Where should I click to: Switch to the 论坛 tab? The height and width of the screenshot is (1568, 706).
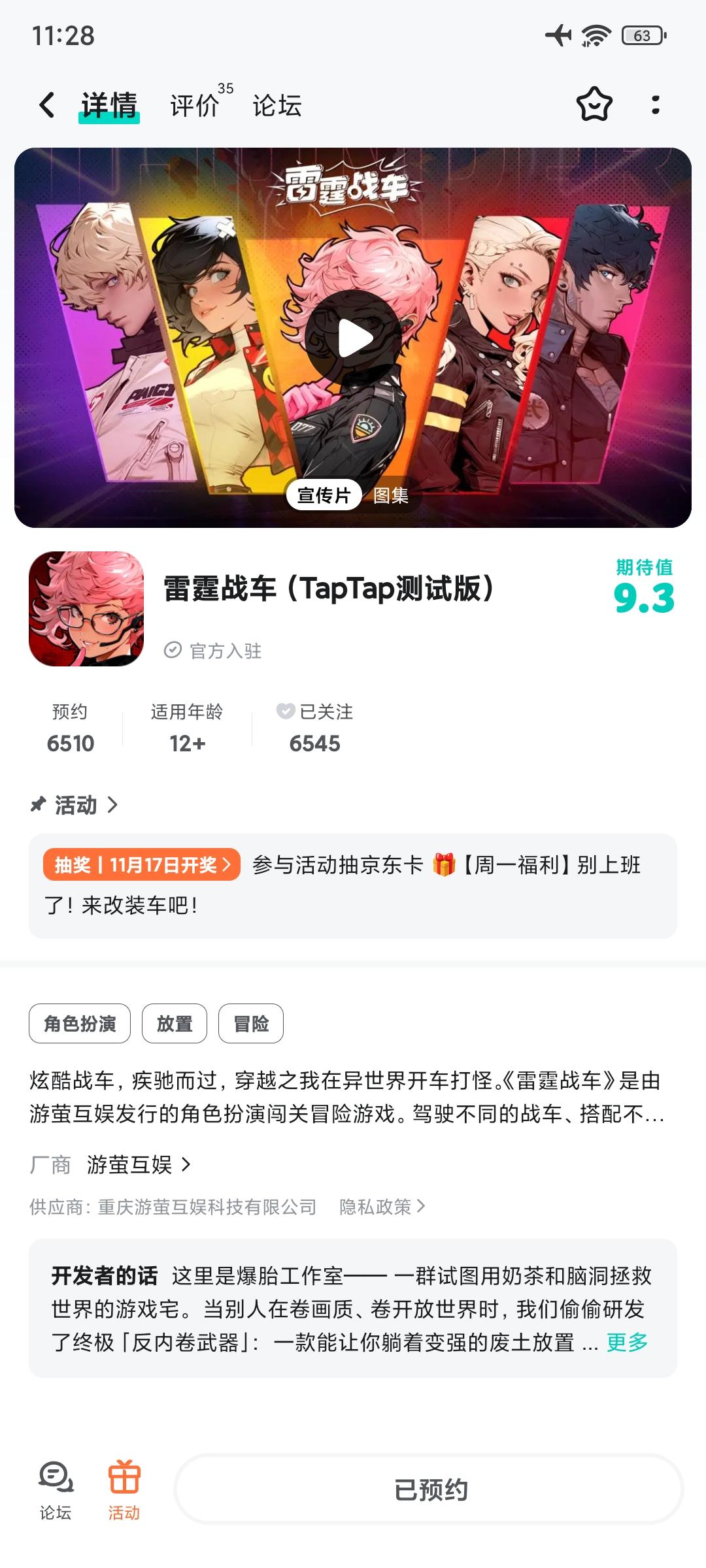pos(277,105)
